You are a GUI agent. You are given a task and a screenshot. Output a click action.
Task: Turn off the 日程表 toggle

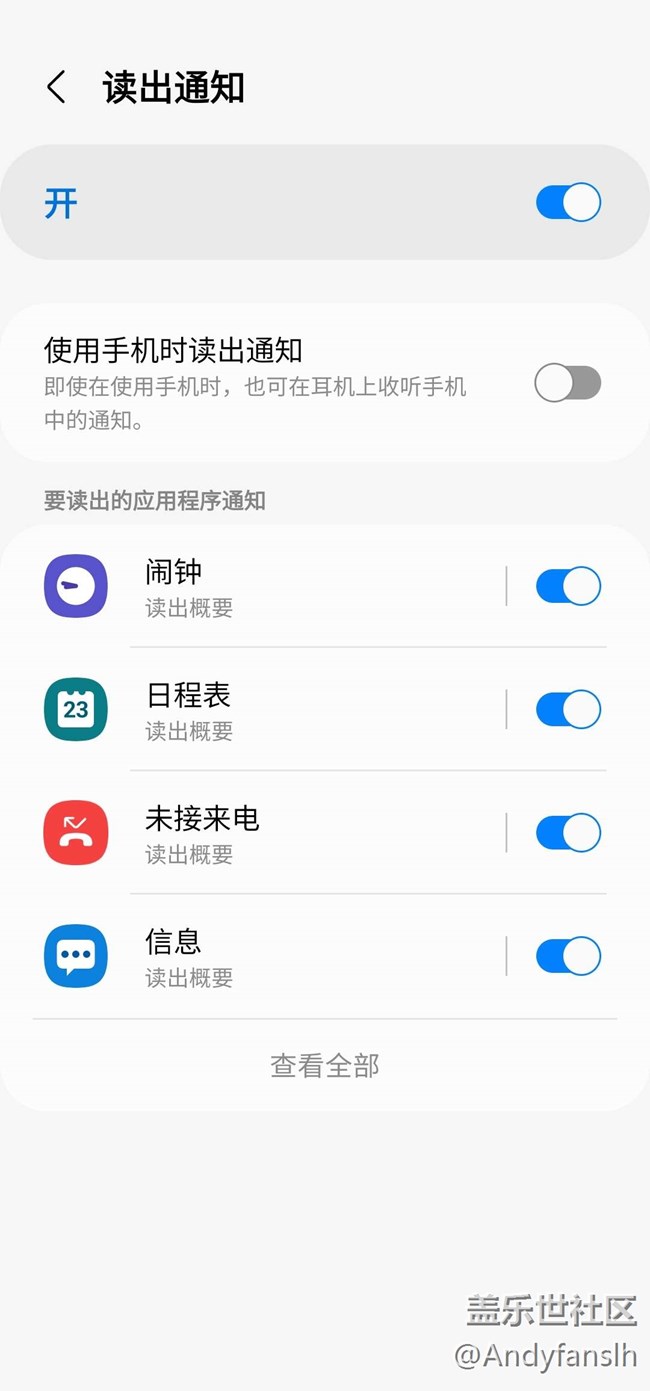pyautogui.click(x=568, y=709)
